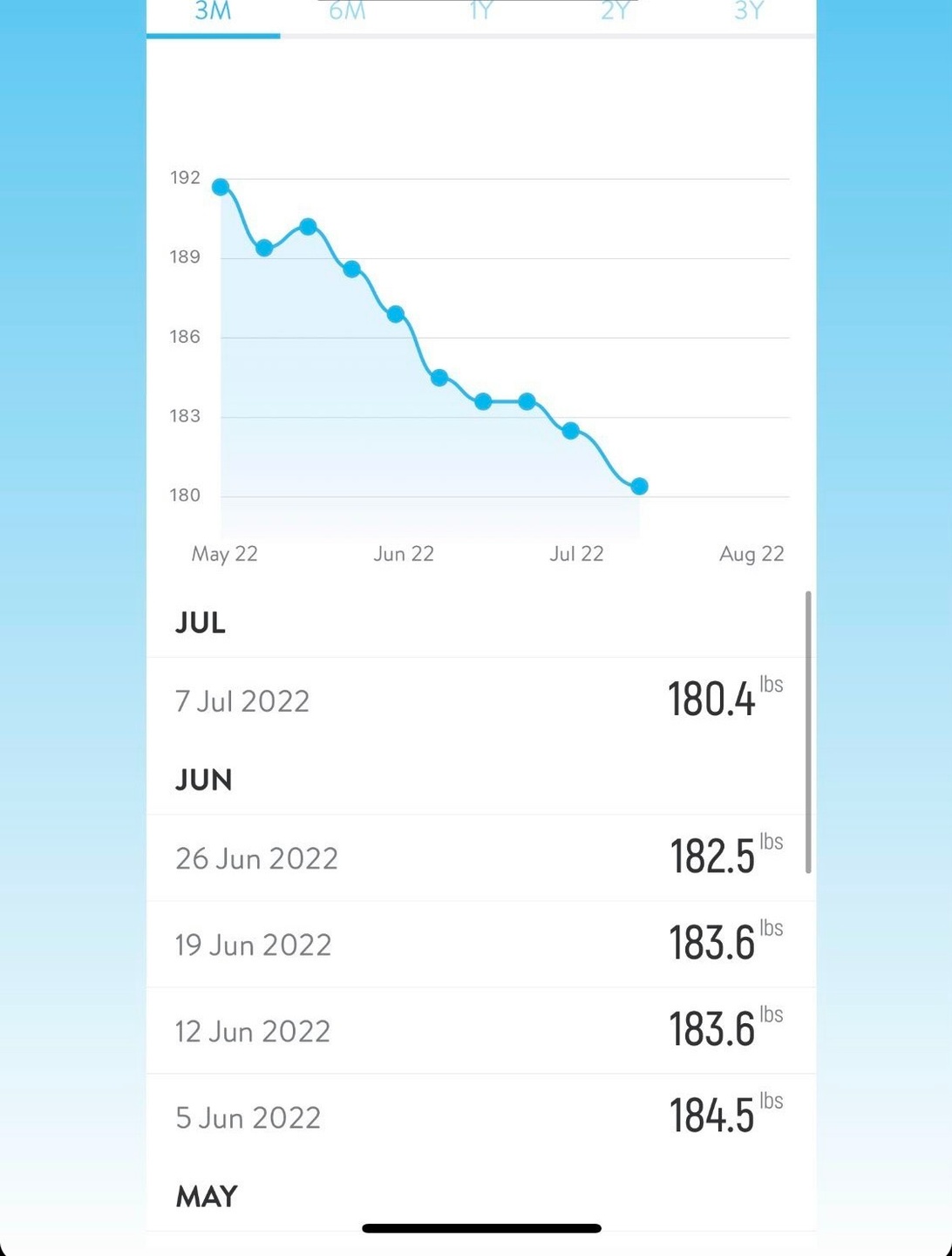Select the 19 Jun 2022 entry
The height and width of the screenshot is (1256, 952).
[479, 945]
